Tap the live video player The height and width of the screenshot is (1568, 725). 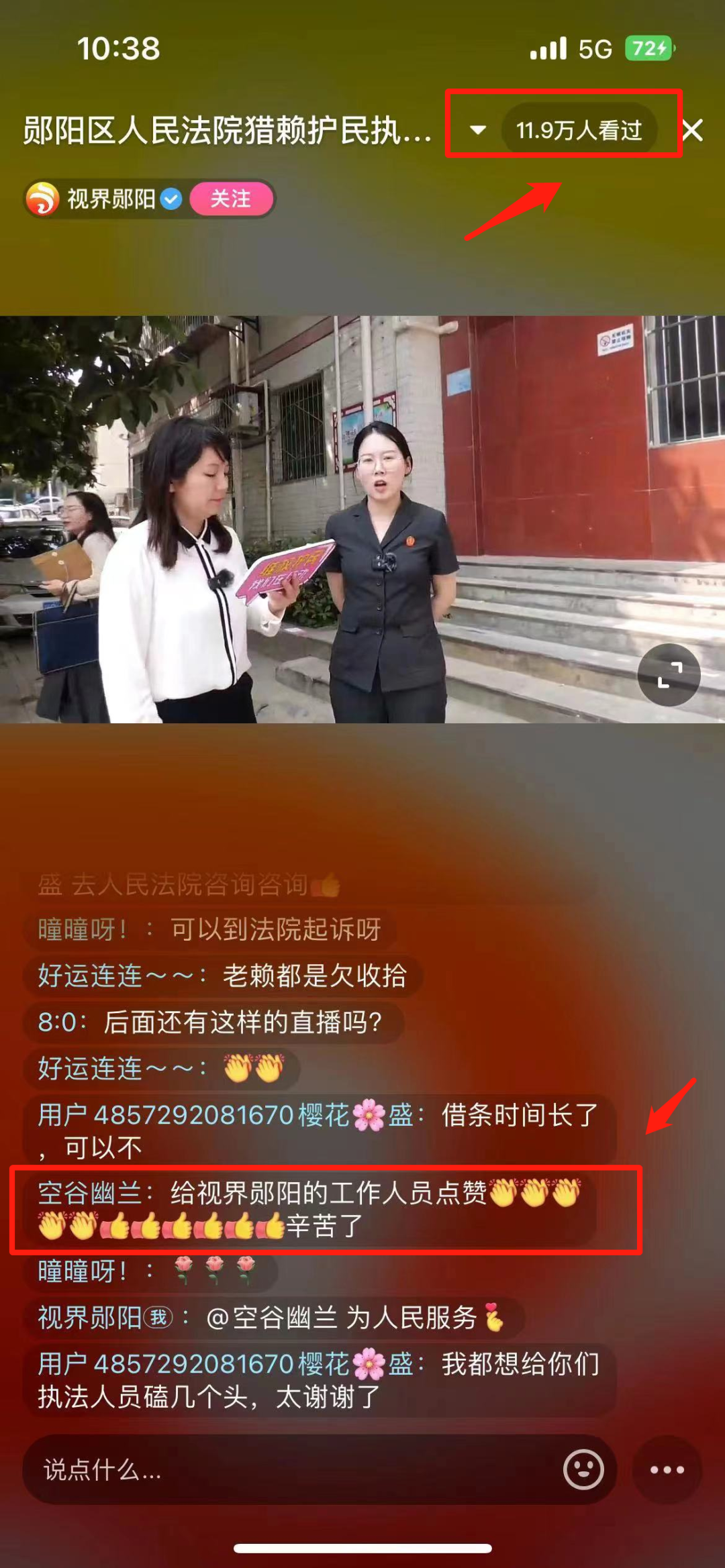(x=362, y=519)
